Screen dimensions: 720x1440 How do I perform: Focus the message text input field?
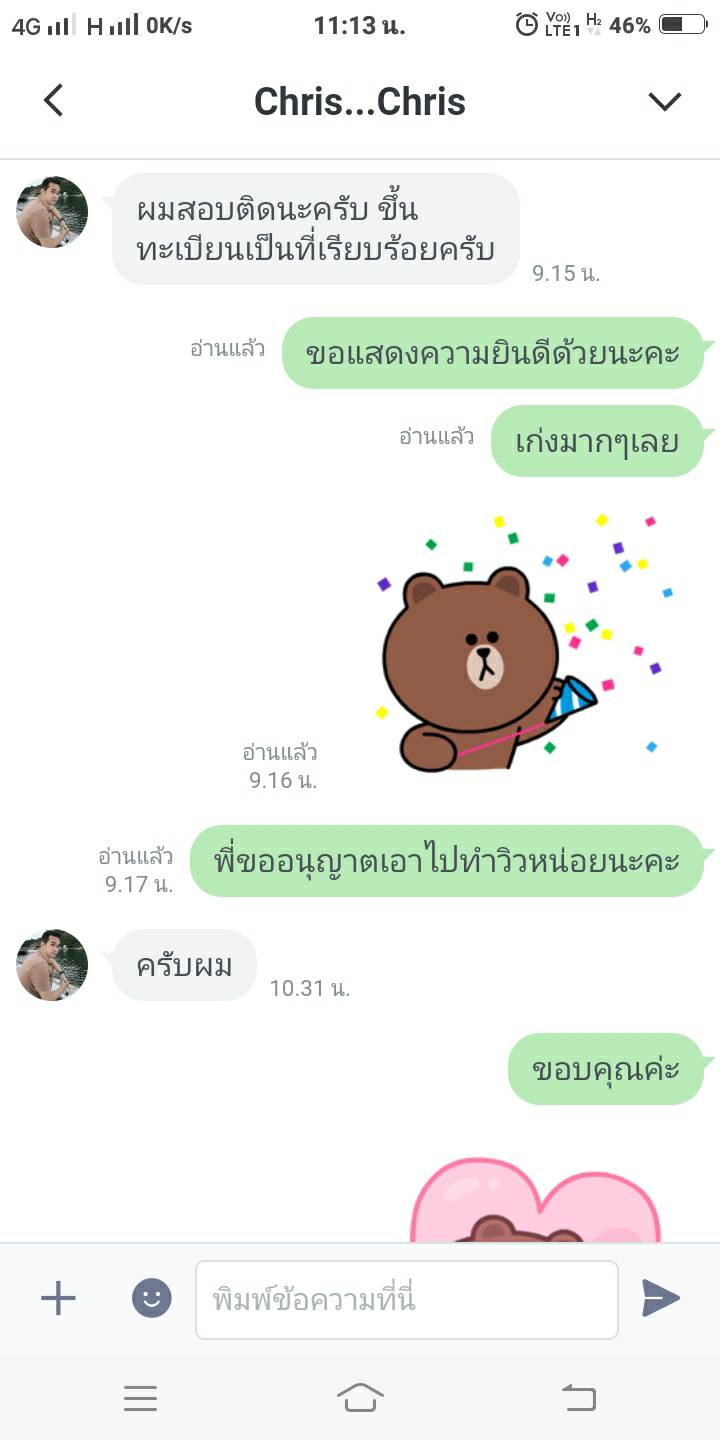pos(406,1300)
